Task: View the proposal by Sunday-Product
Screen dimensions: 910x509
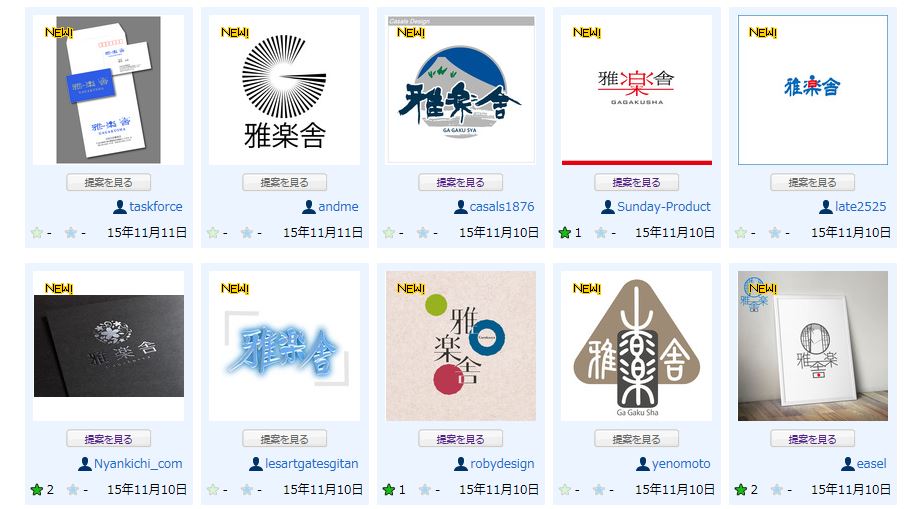Action: (x=636, y=183)
